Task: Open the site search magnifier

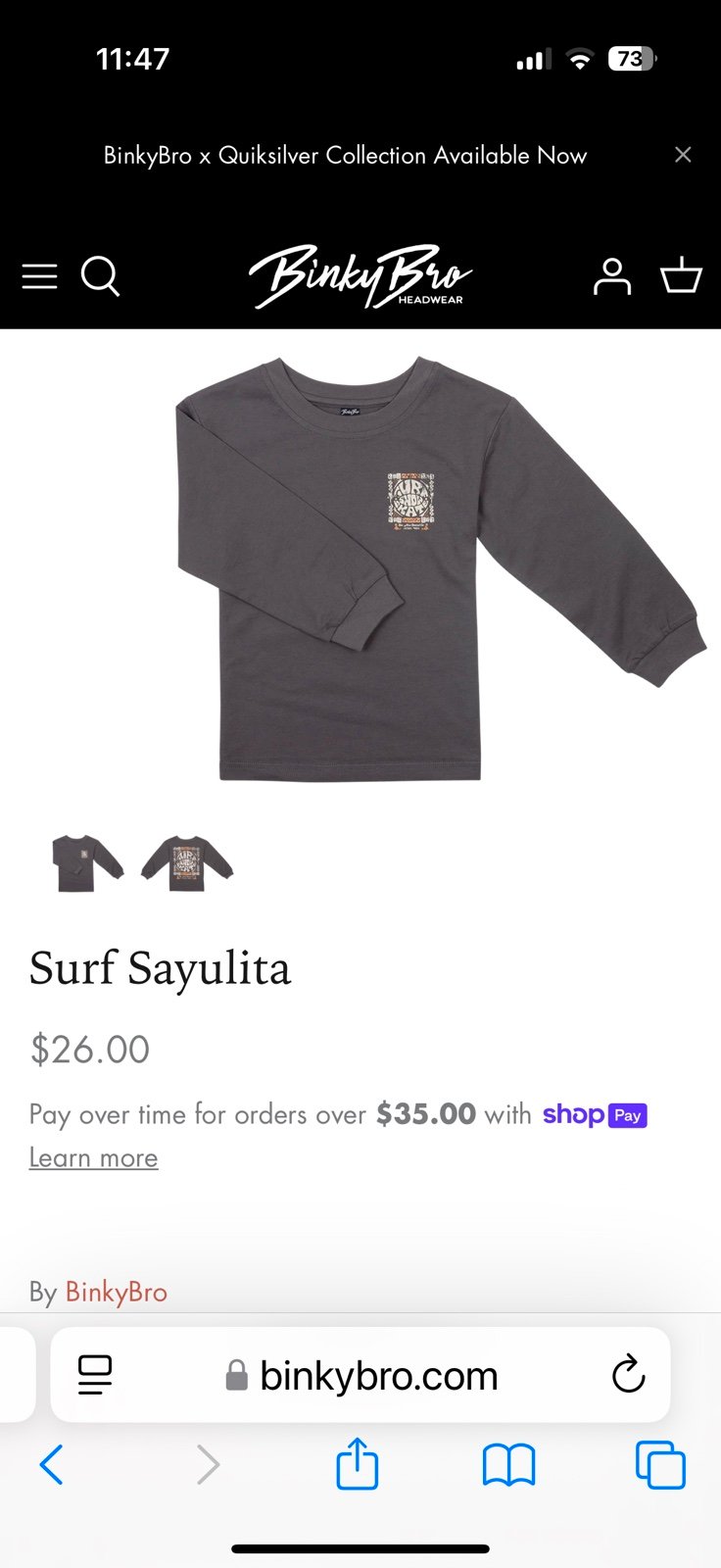Action: [100, 276]
